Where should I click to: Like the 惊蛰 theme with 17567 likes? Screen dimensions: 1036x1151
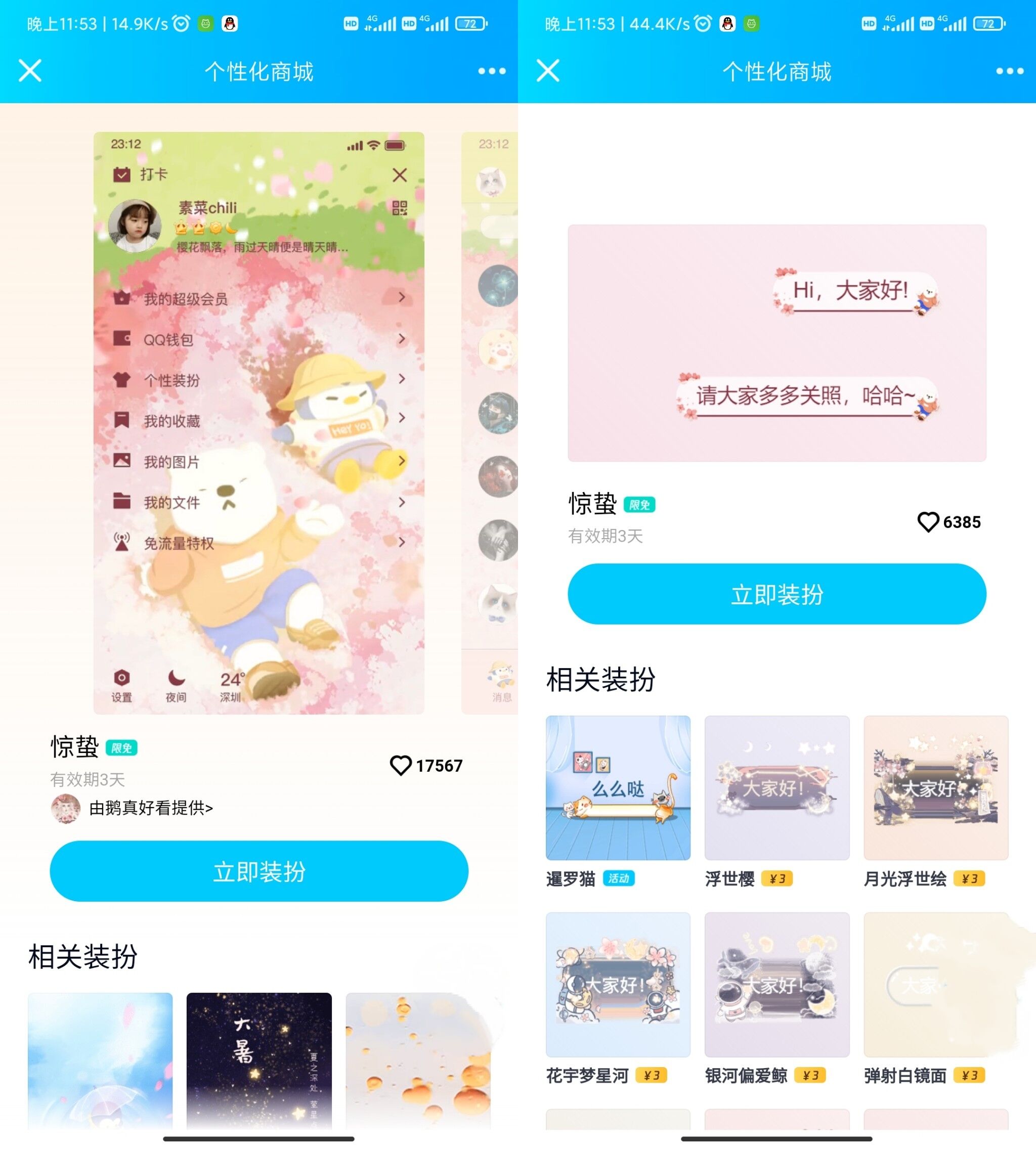click(401, 765)
